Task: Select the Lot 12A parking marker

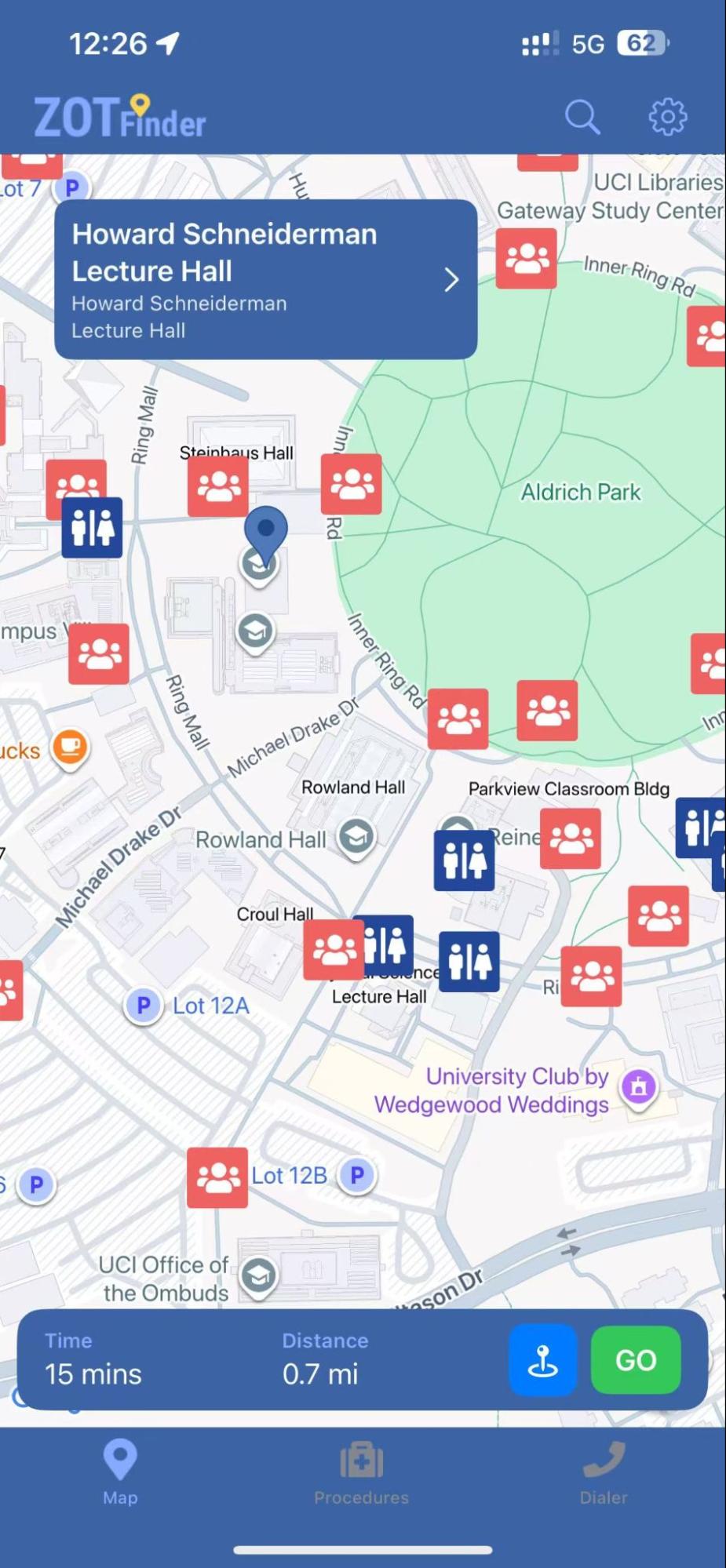Action: point(144,1005)
